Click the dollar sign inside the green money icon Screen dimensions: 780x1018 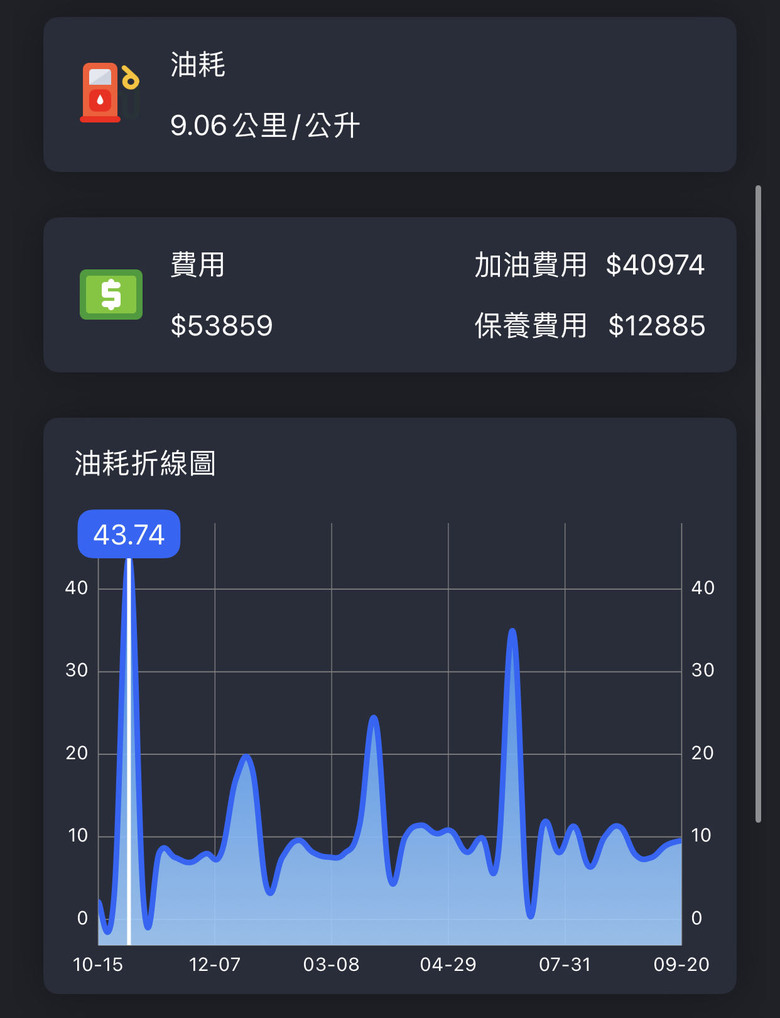(110, 295)
